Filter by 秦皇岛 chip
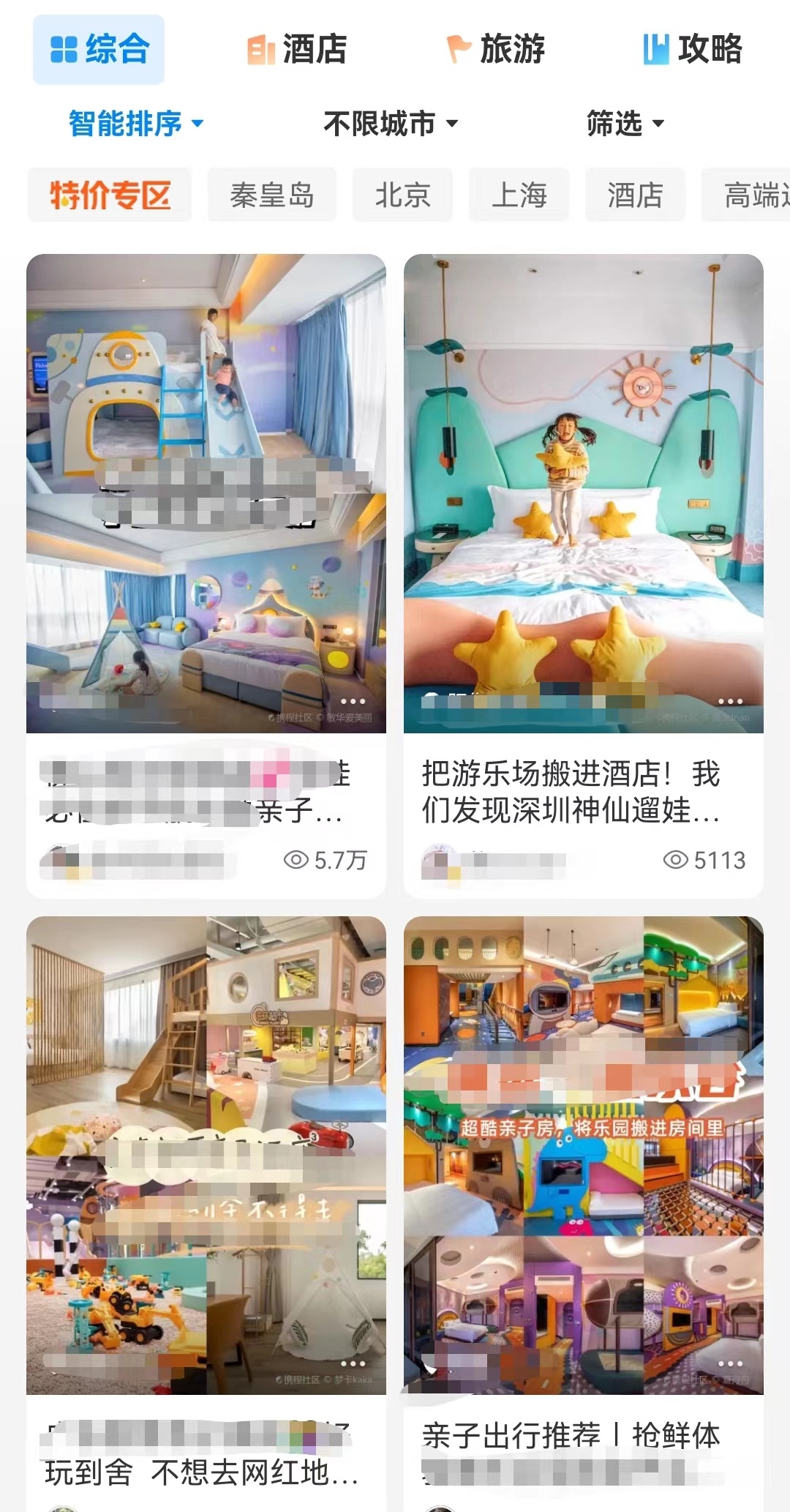 272,195
